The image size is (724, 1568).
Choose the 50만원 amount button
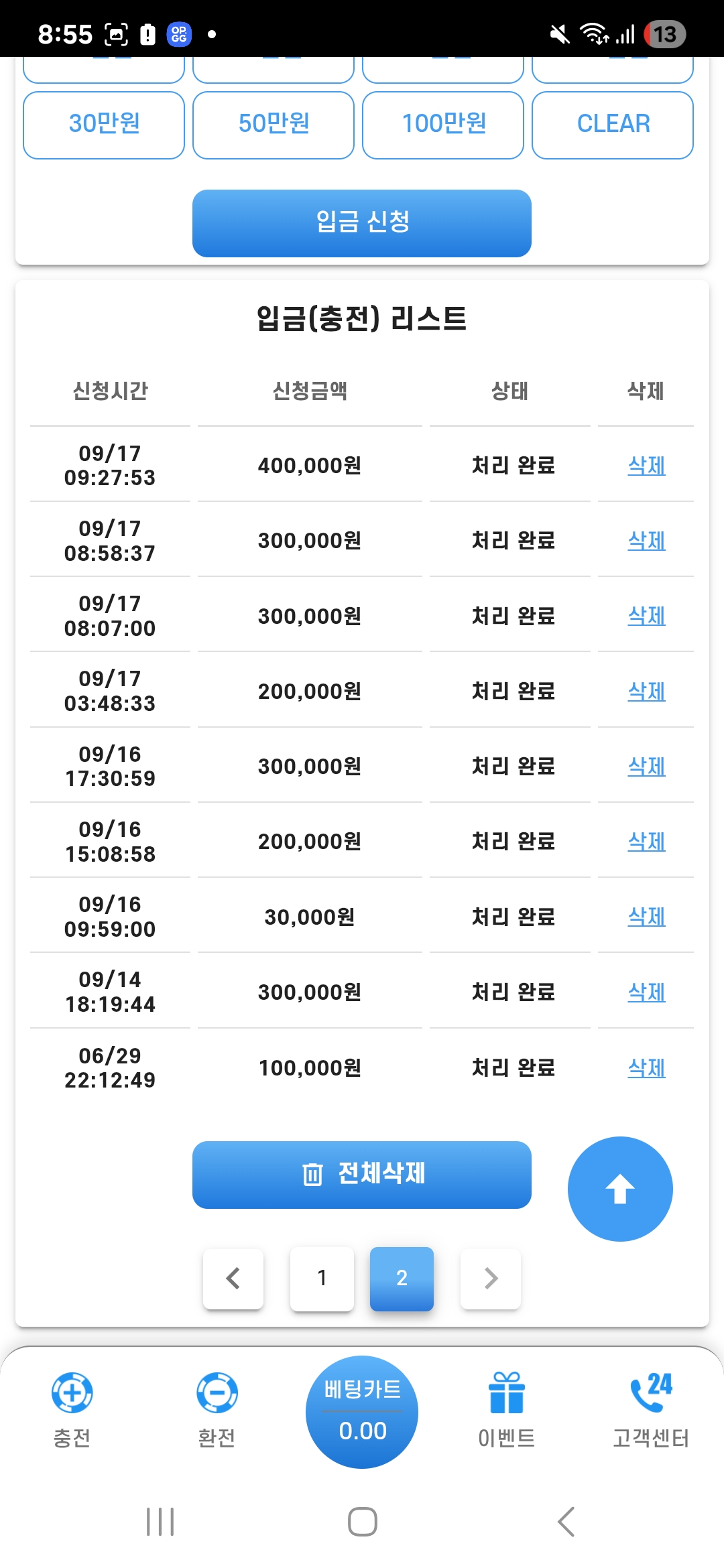point(274,125)
